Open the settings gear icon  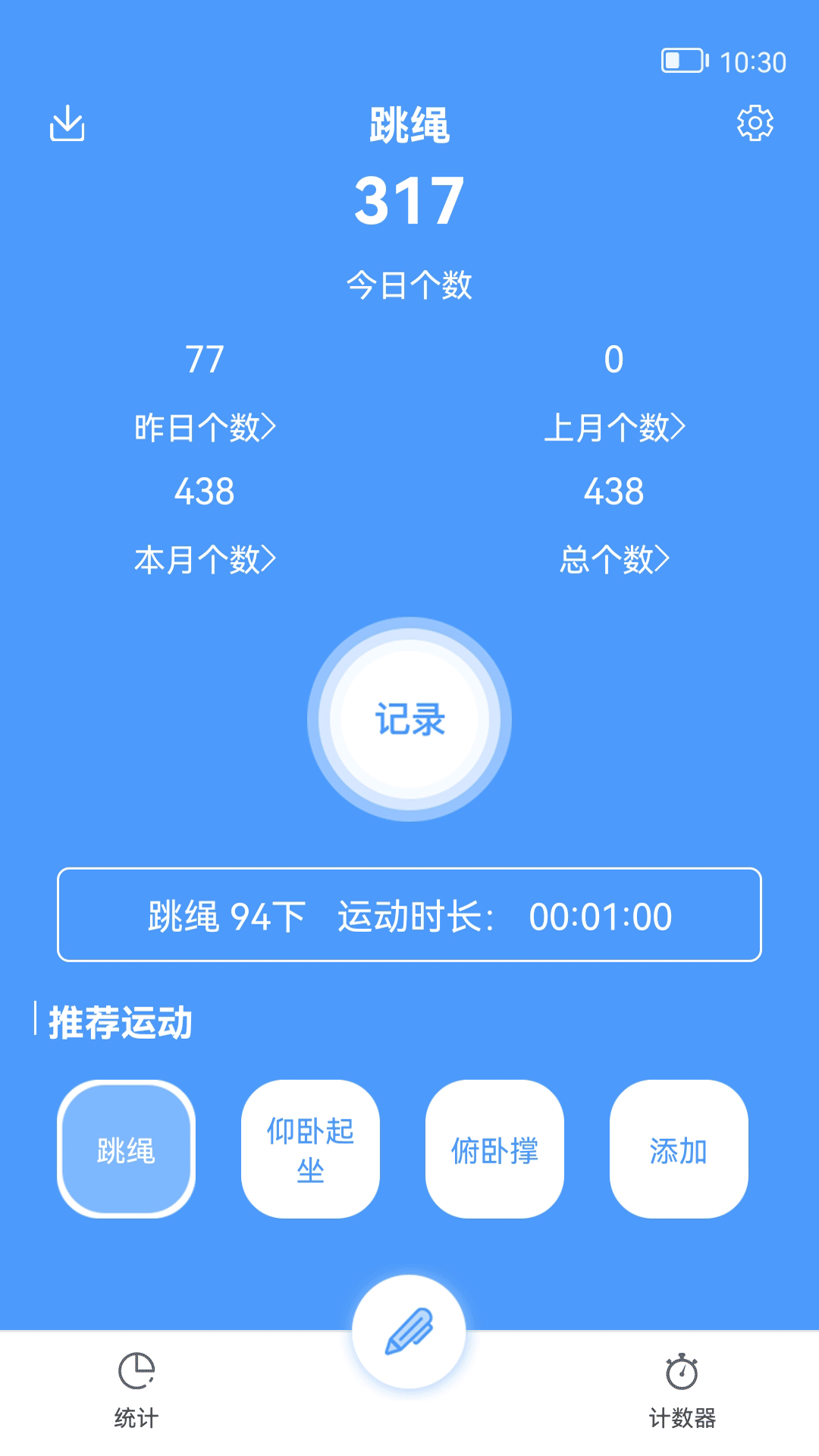(x=755, y=124)
